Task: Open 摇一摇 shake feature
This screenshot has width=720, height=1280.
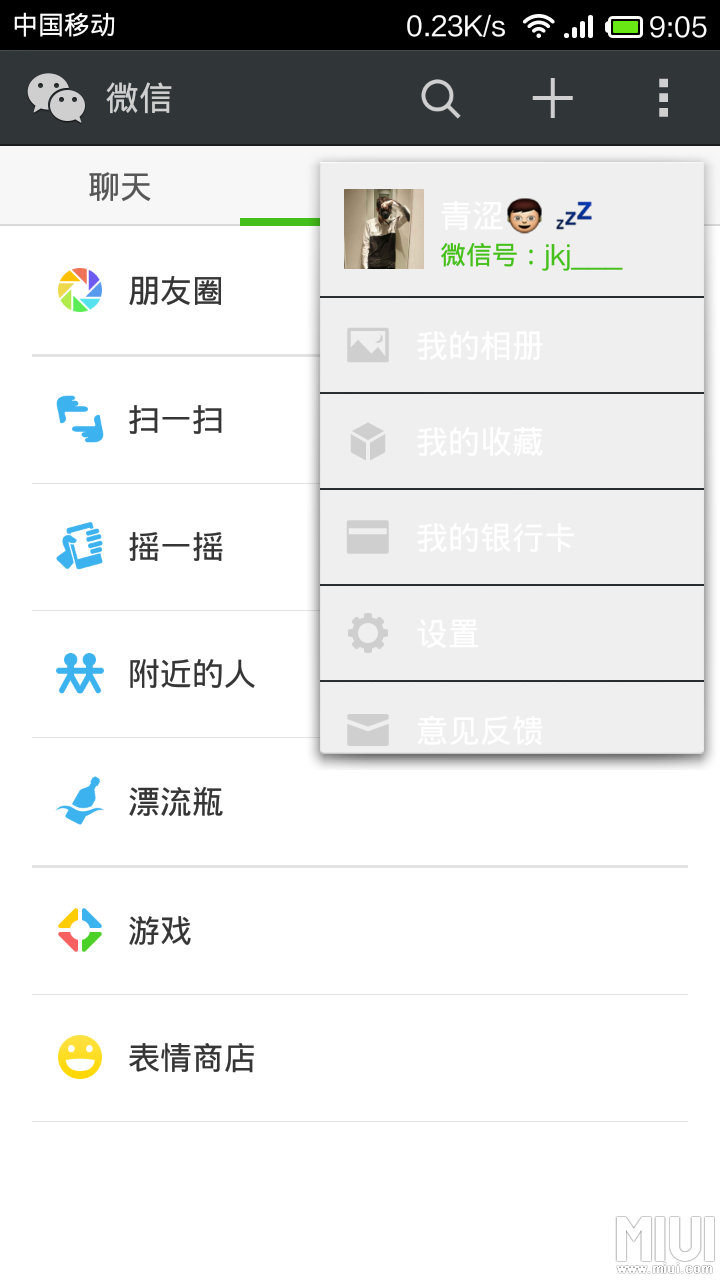Action: pyautogui.click(x=175, y=547)
